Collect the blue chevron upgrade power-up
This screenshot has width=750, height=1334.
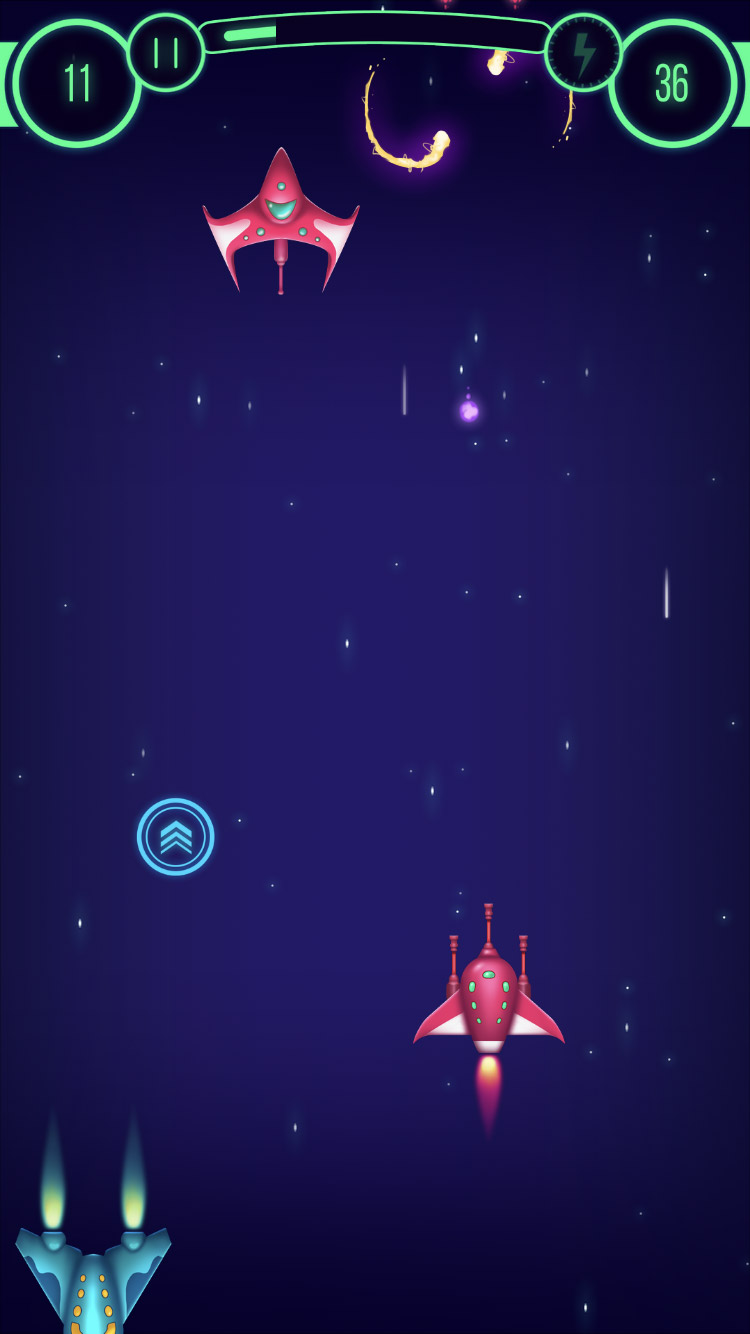point(176,837)
